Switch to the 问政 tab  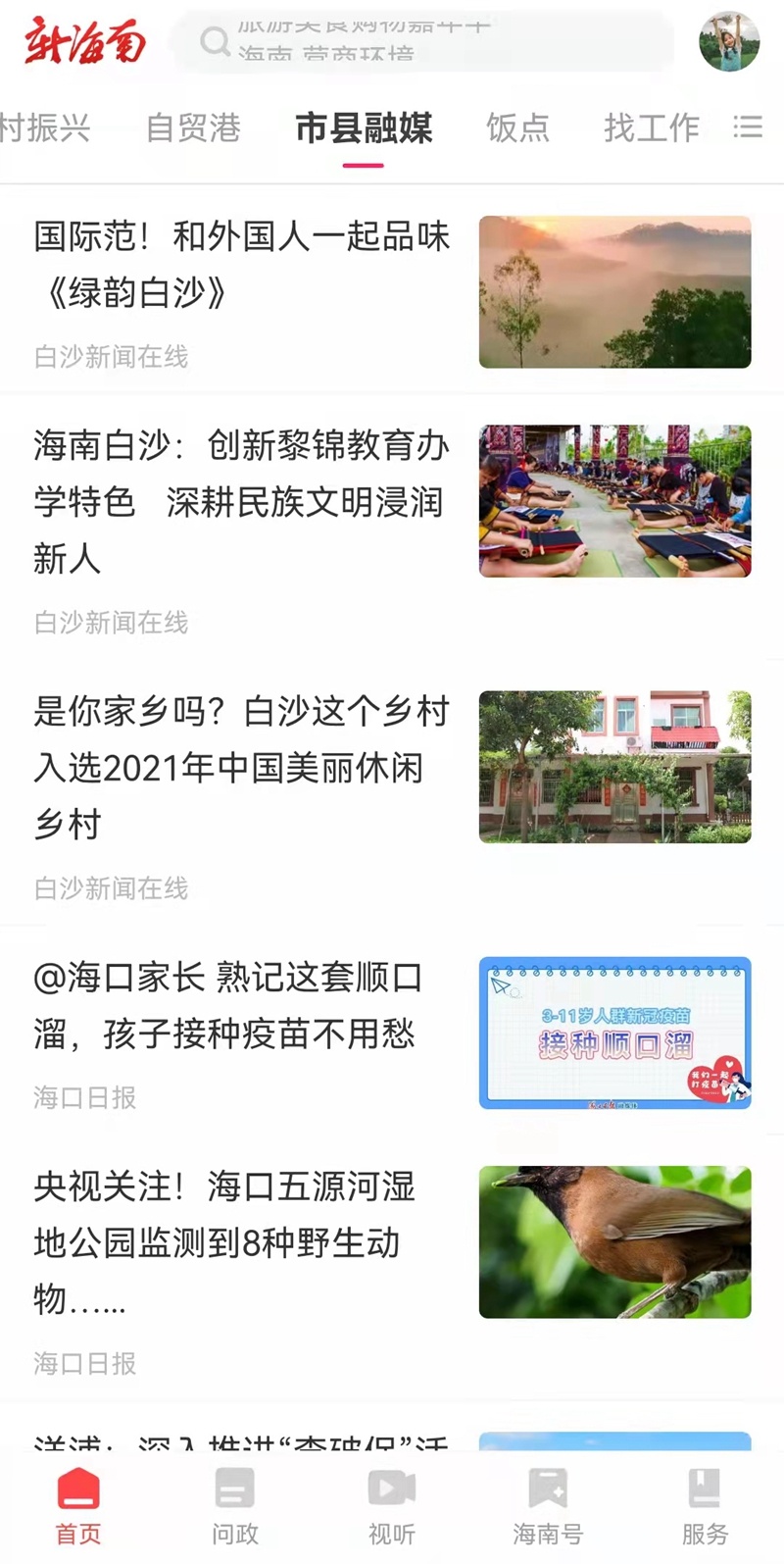click(235, 1506)
